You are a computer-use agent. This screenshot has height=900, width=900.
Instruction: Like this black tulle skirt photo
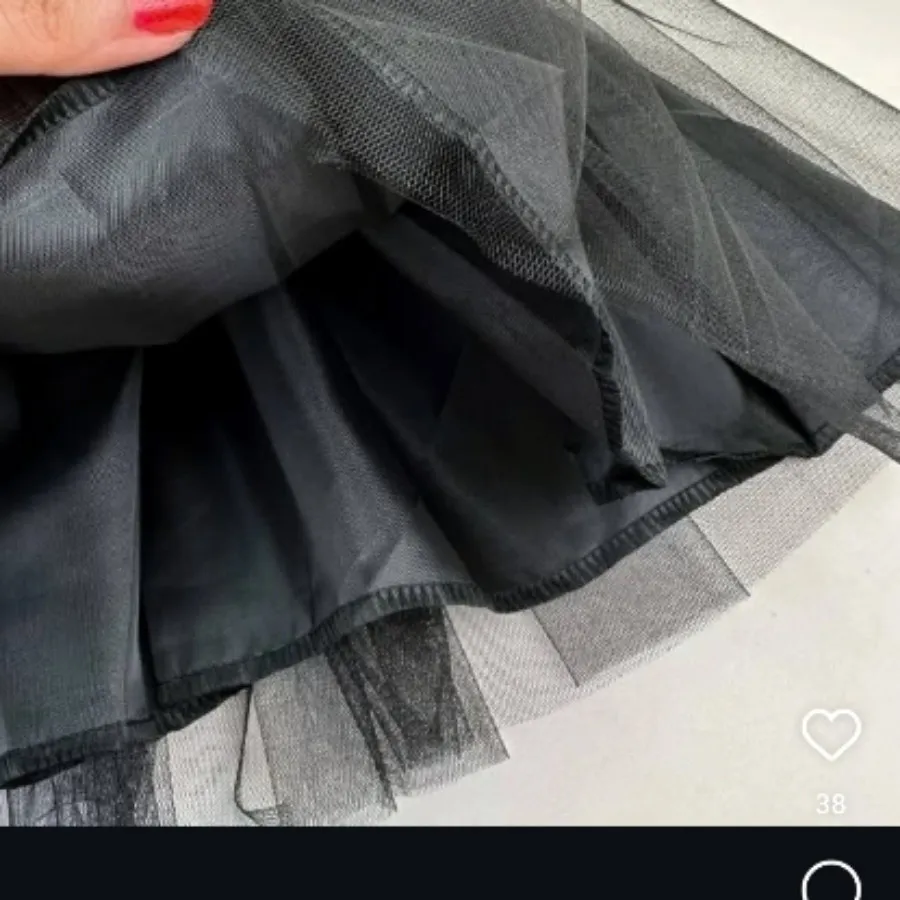[x=830, y=735]
